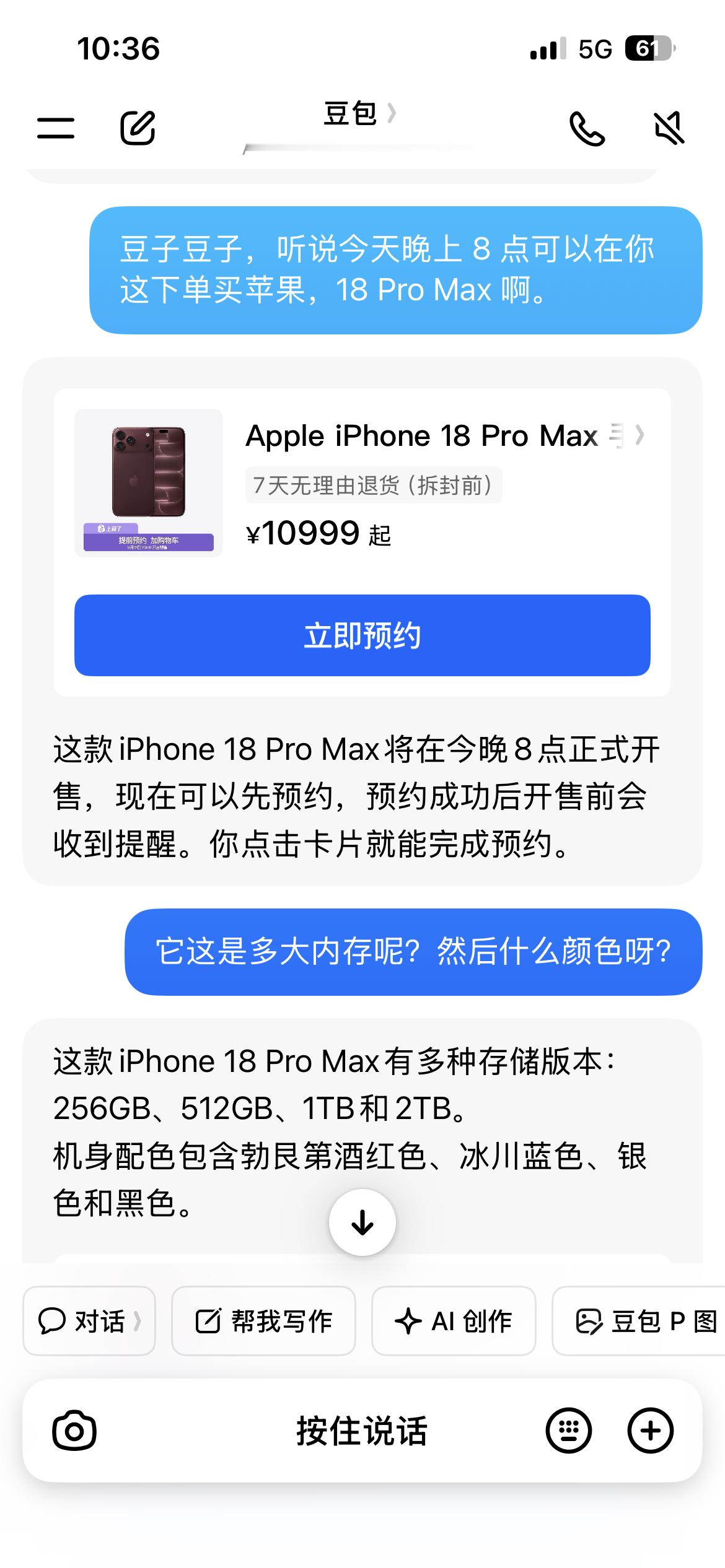Choose the 帮我写作 shortcut
This screenshot has height=1568, width=725.
(x=263, y=1321)
